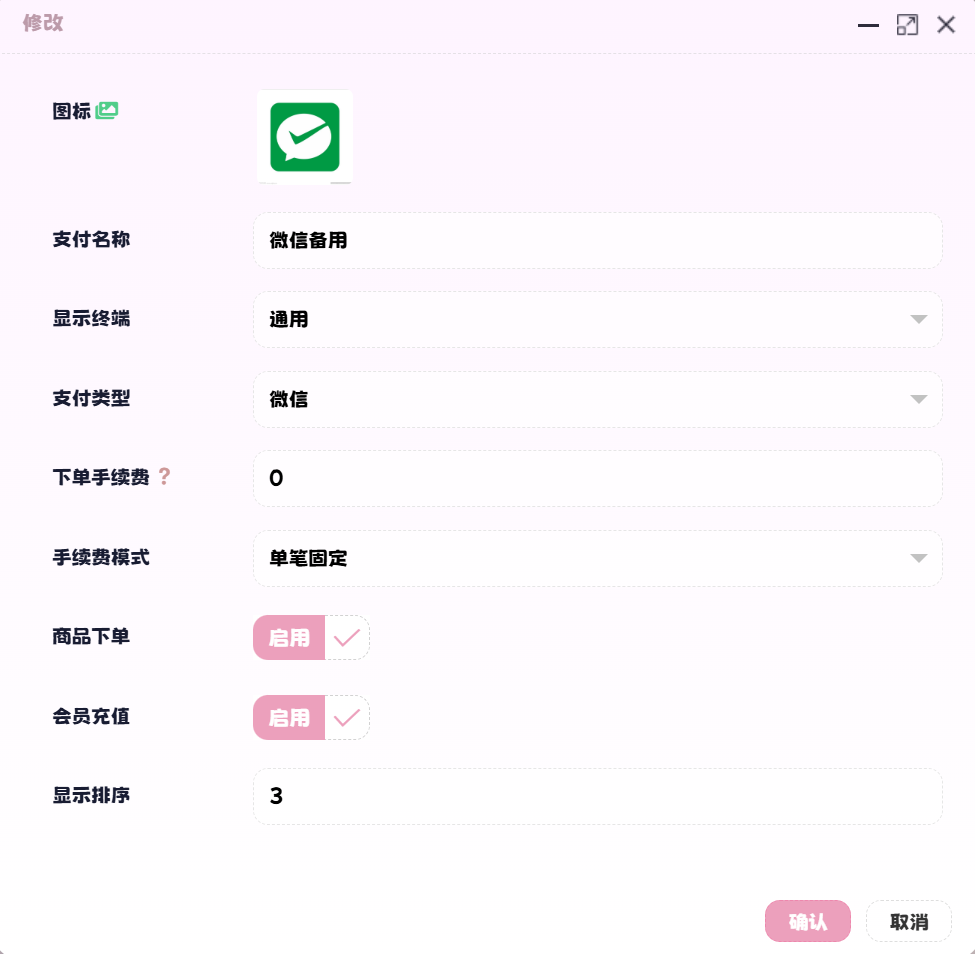Cancel with the 取消 button
This screenshot has width=975, height=954.
pyautogui.click(x=908, y=921)
